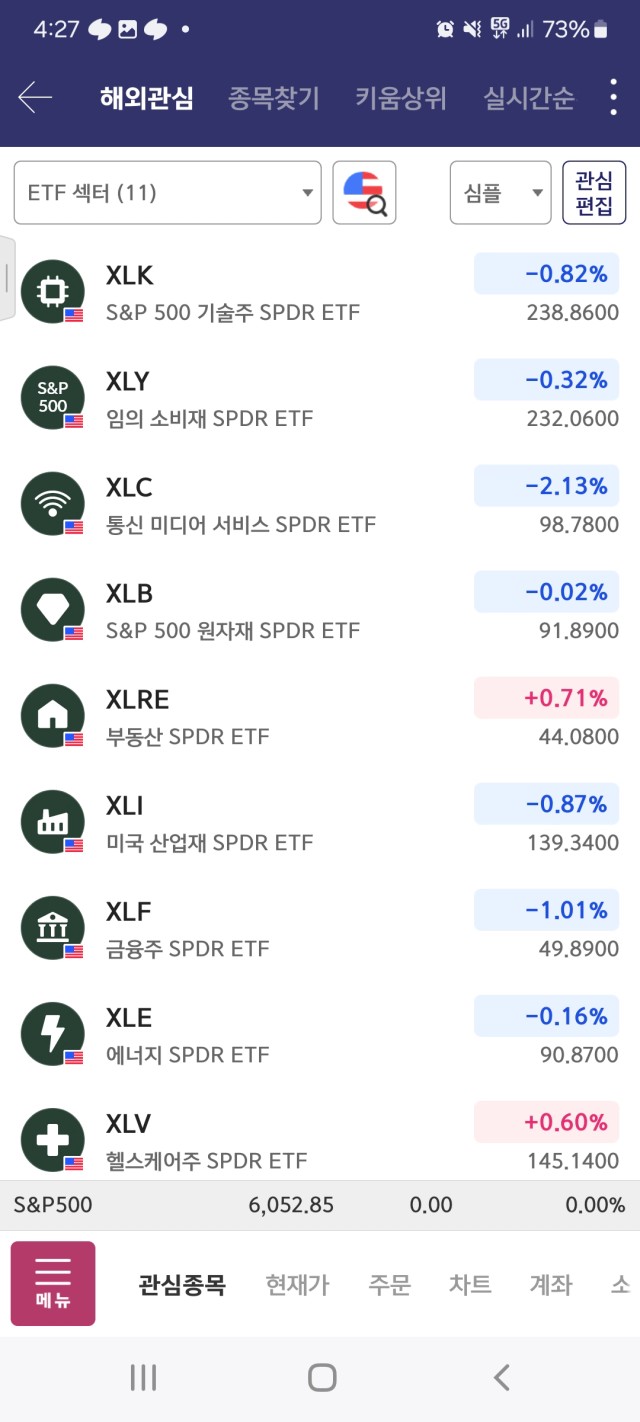Viewport: 640px width, 1422px height.
Task: Tap the S&P500 index ticker bar
Action: click(x=320, y=1205)
